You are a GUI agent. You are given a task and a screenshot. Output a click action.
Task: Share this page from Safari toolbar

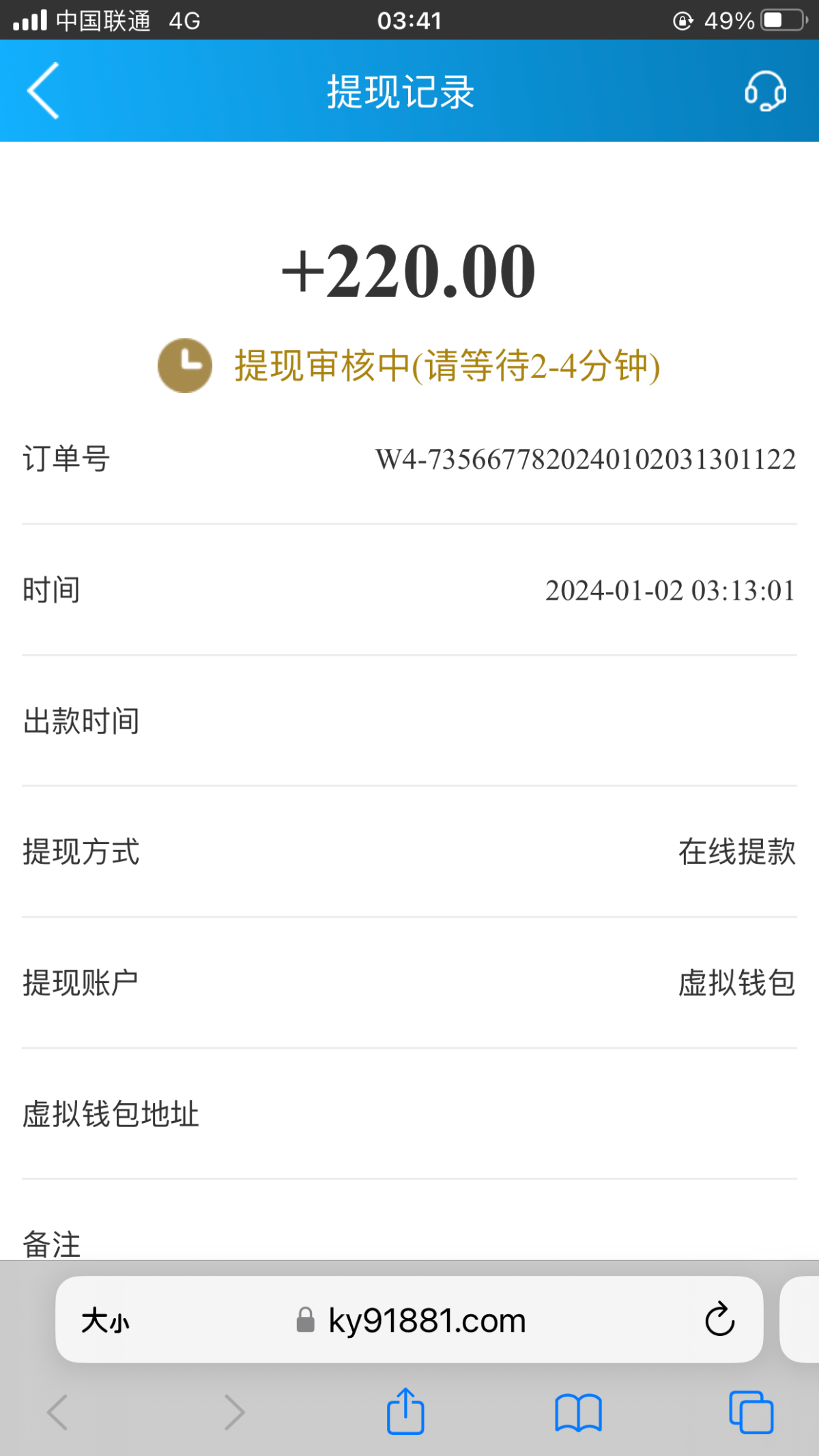[405, 1411]
